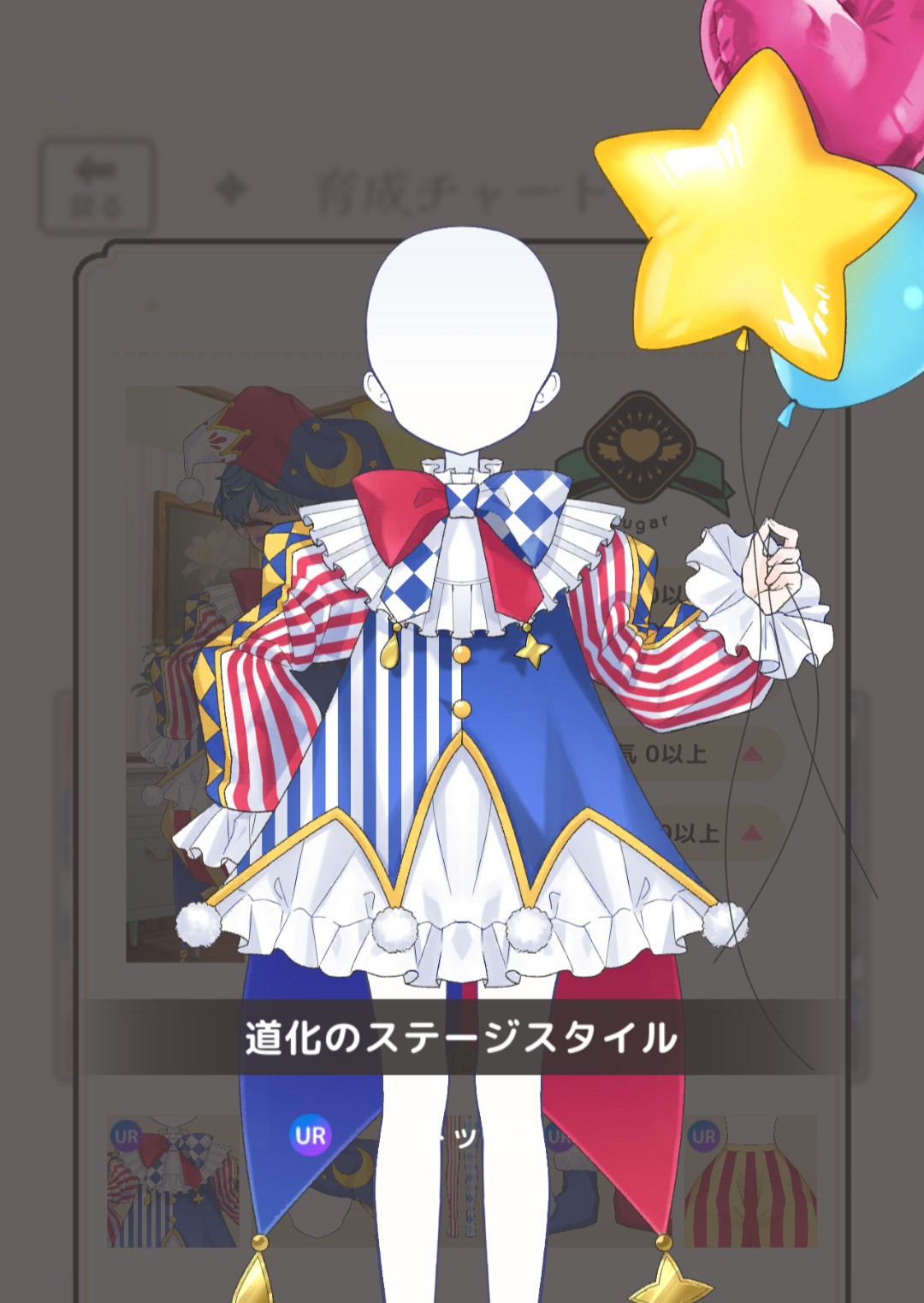Select the UR striped skirt item
Screen dimensions: 924x1303
[750, 1182]
